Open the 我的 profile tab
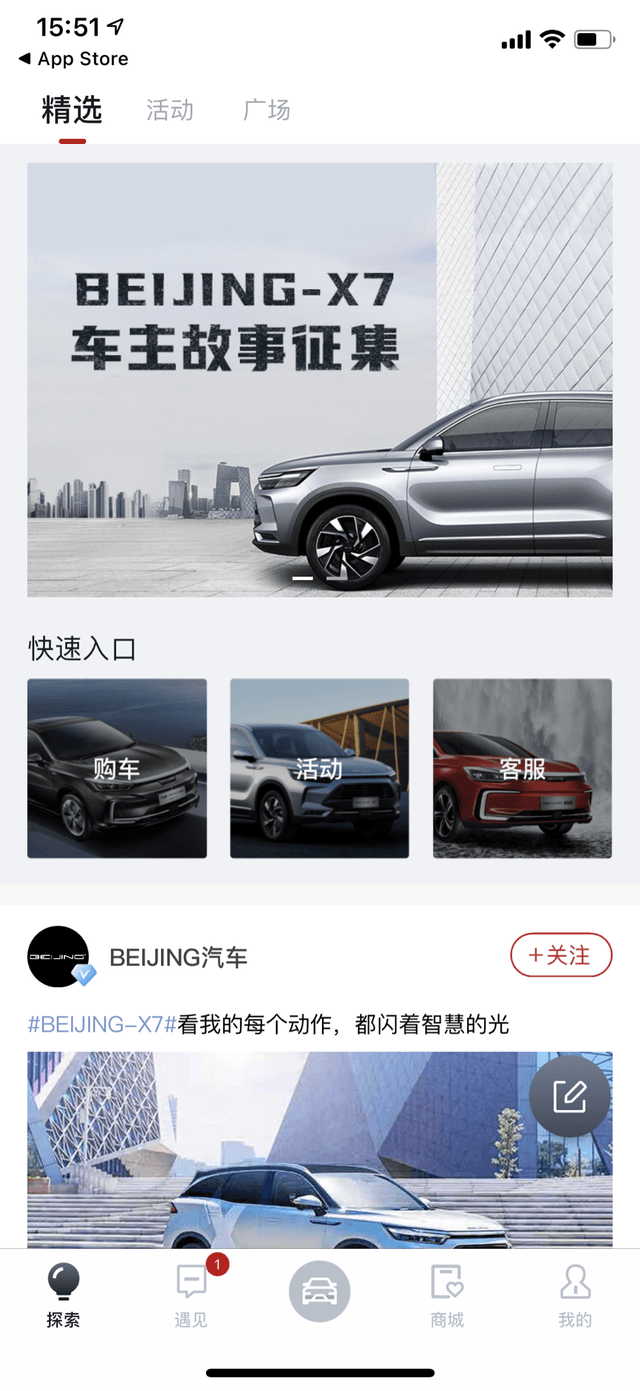 (x=575, y=1295)
